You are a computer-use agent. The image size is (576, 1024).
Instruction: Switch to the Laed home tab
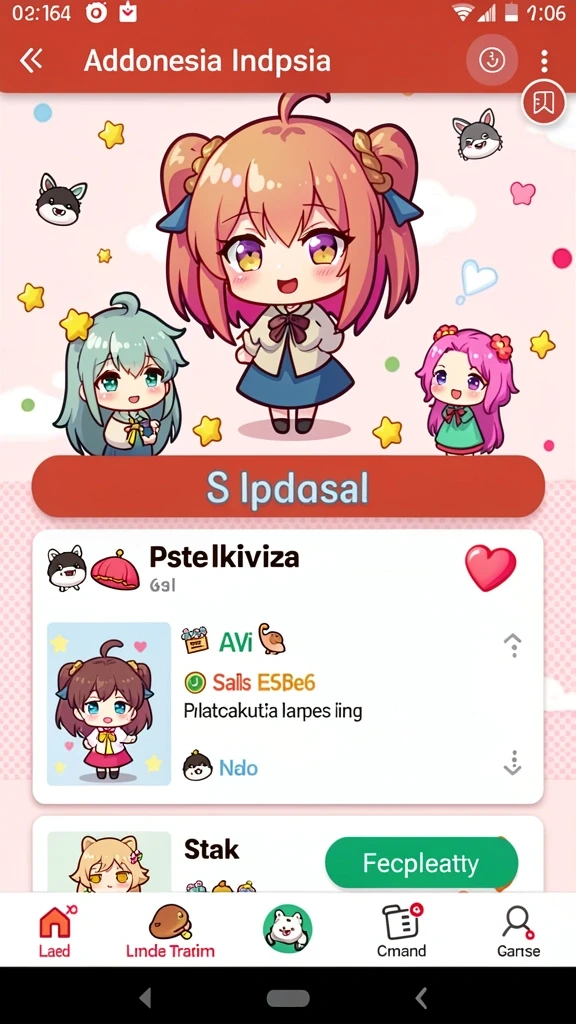click(x=55, y=930)
